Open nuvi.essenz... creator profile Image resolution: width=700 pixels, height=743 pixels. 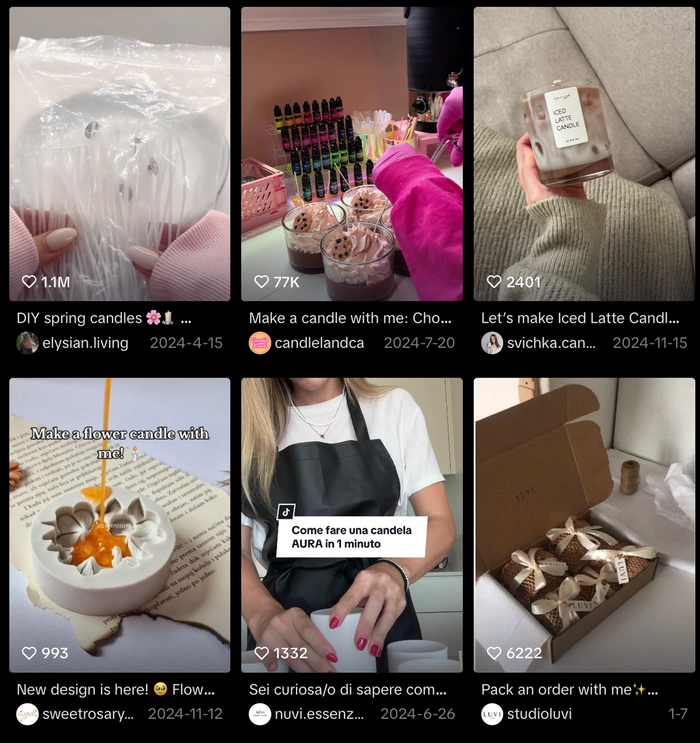(x=315, y=714)
